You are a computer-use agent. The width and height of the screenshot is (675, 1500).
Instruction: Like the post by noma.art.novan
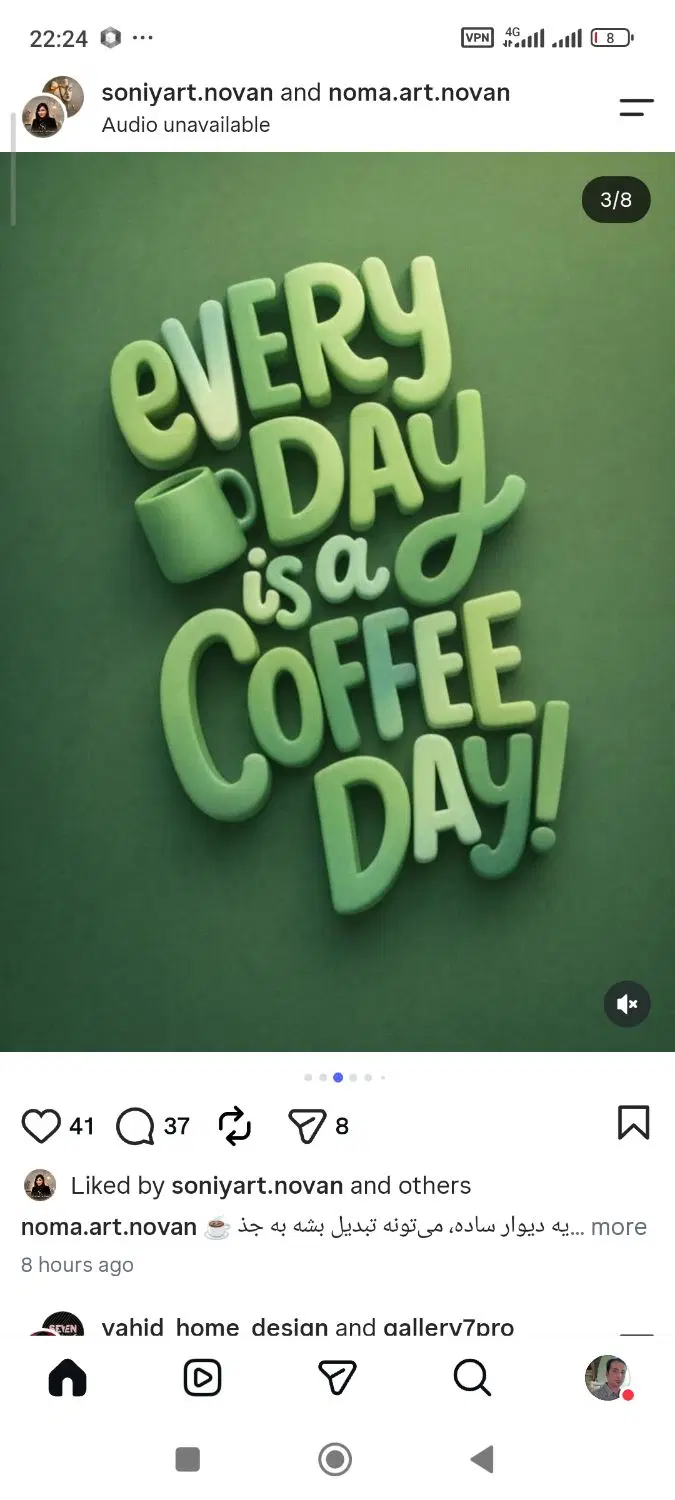[x=41, y=1126]
